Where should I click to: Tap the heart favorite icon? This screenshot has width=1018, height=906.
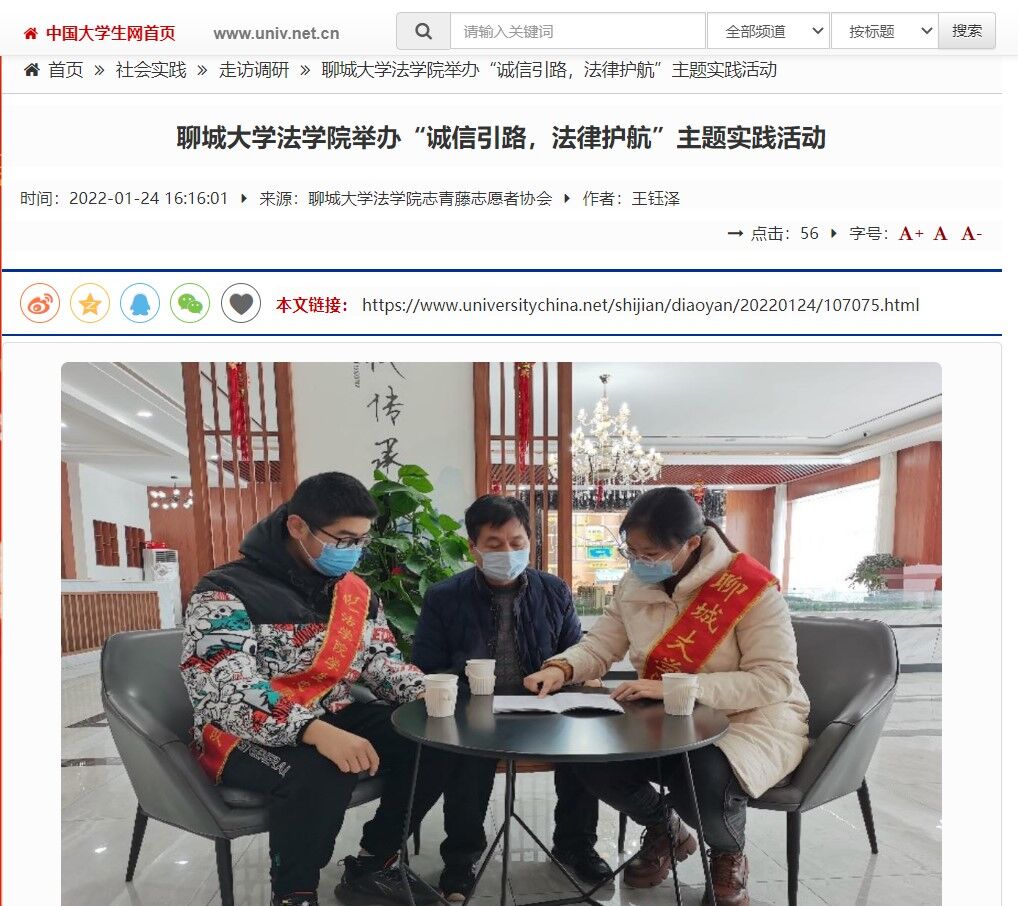(x=241, y=303)
